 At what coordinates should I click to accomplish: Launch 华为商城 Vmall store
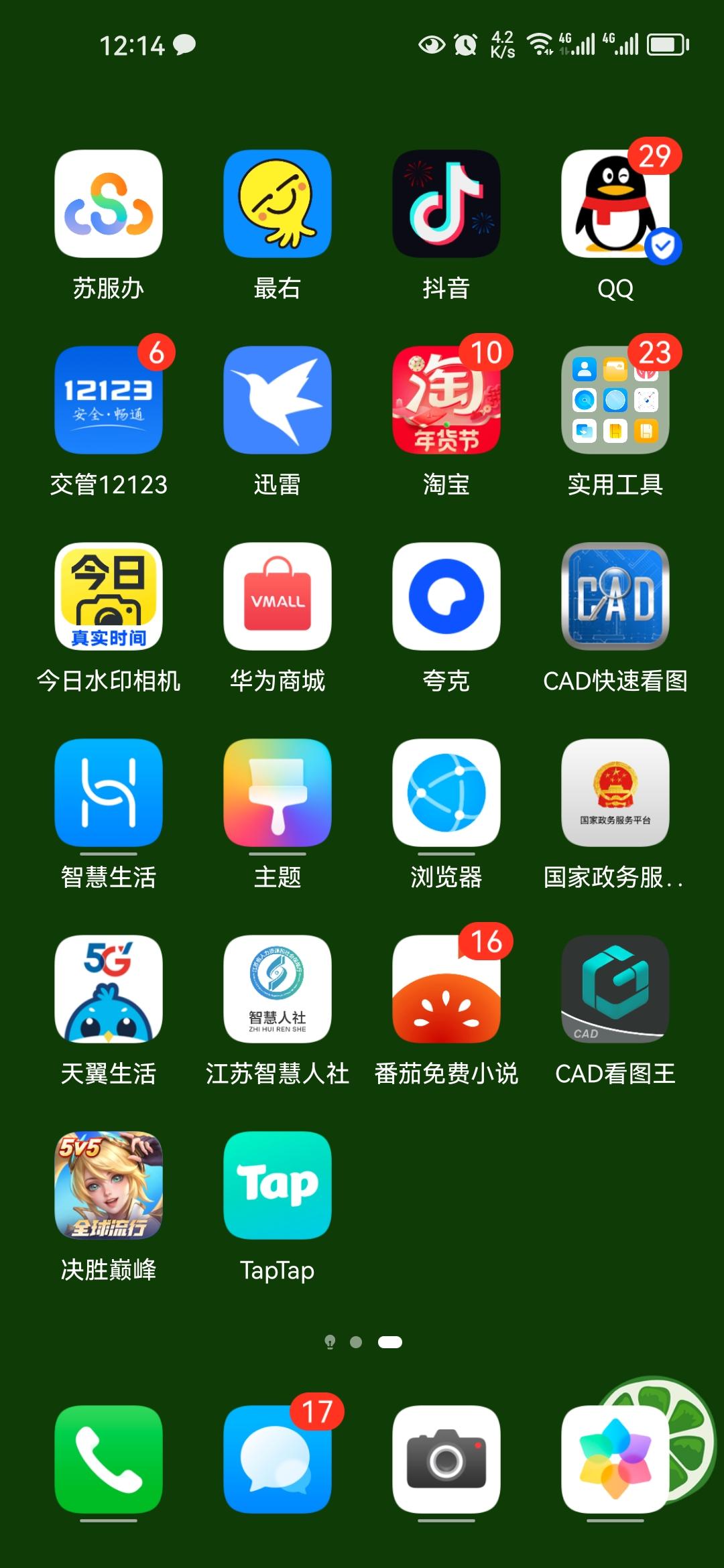[278, 596]
